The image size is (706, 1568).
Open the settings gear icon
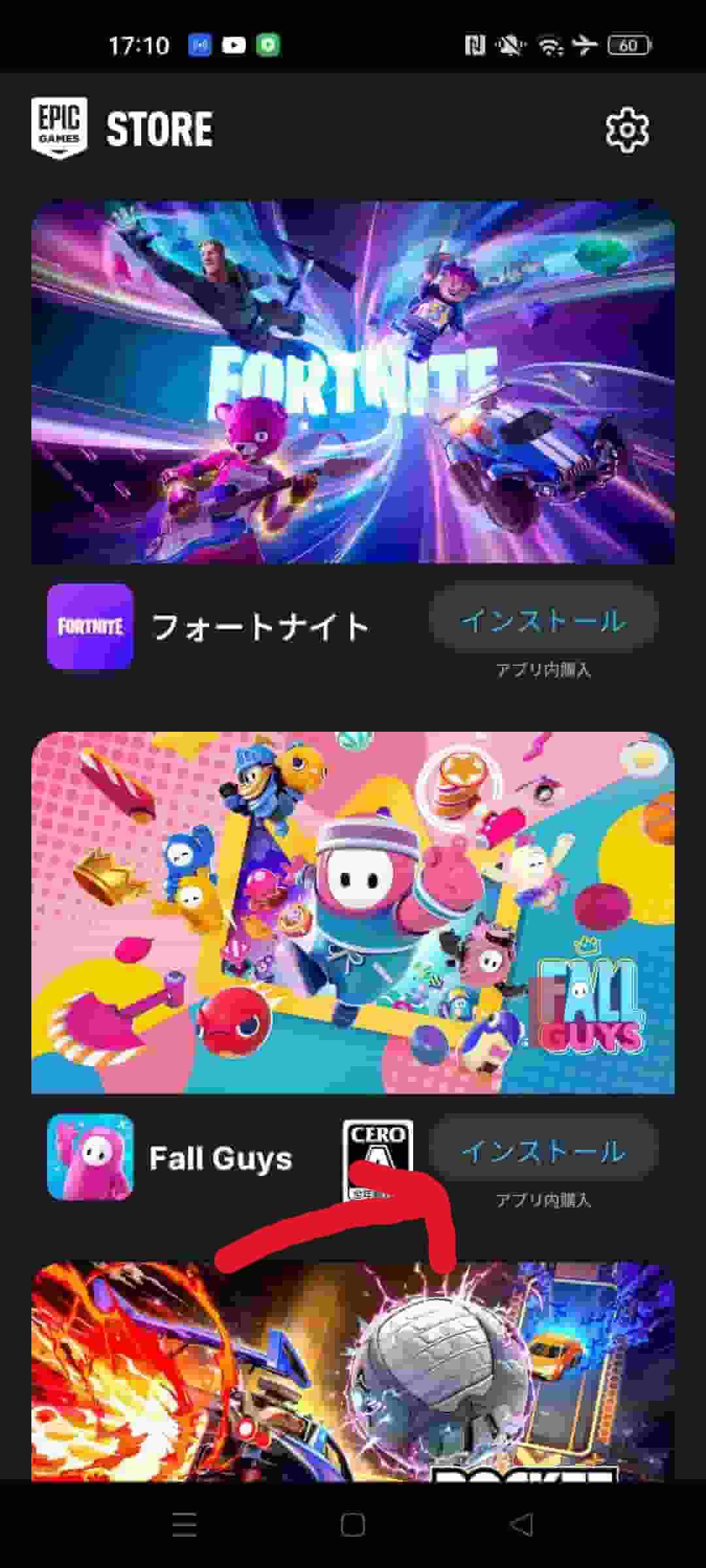tap(626, 130)
